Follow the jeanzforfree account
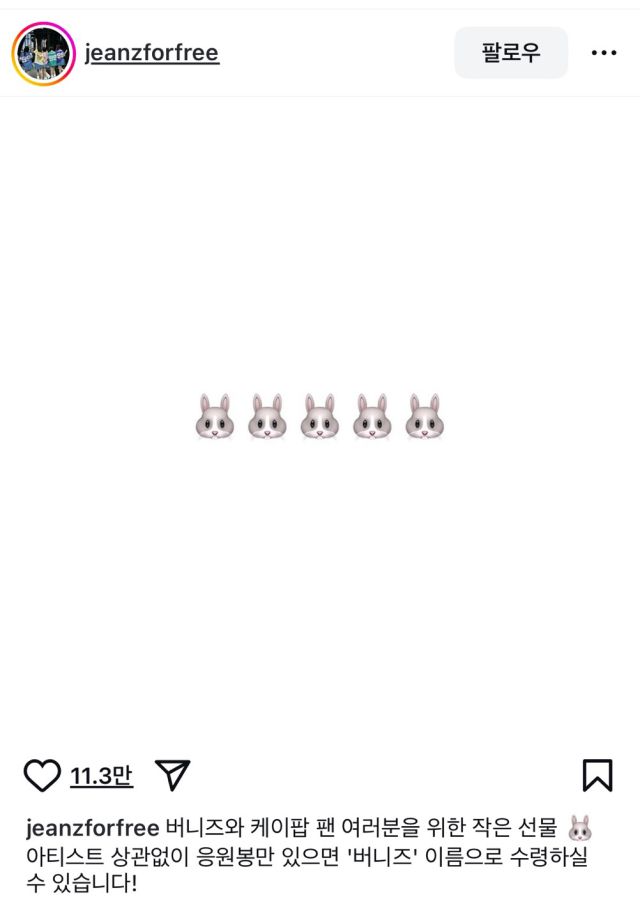Screen dimensions: 640x920 (x=511, y=53)
